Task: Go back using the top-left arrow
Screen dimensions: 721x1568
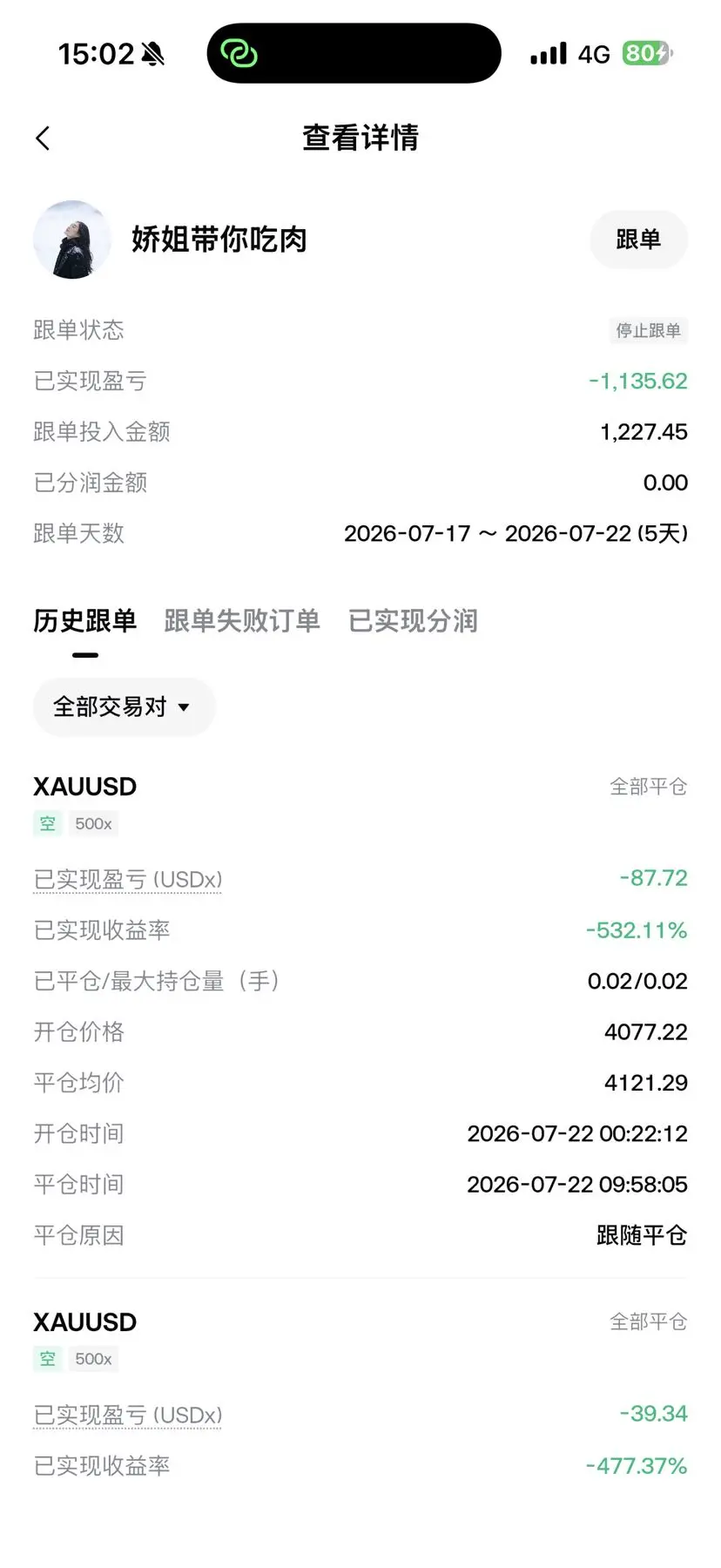Action: [x=43, y=138]
